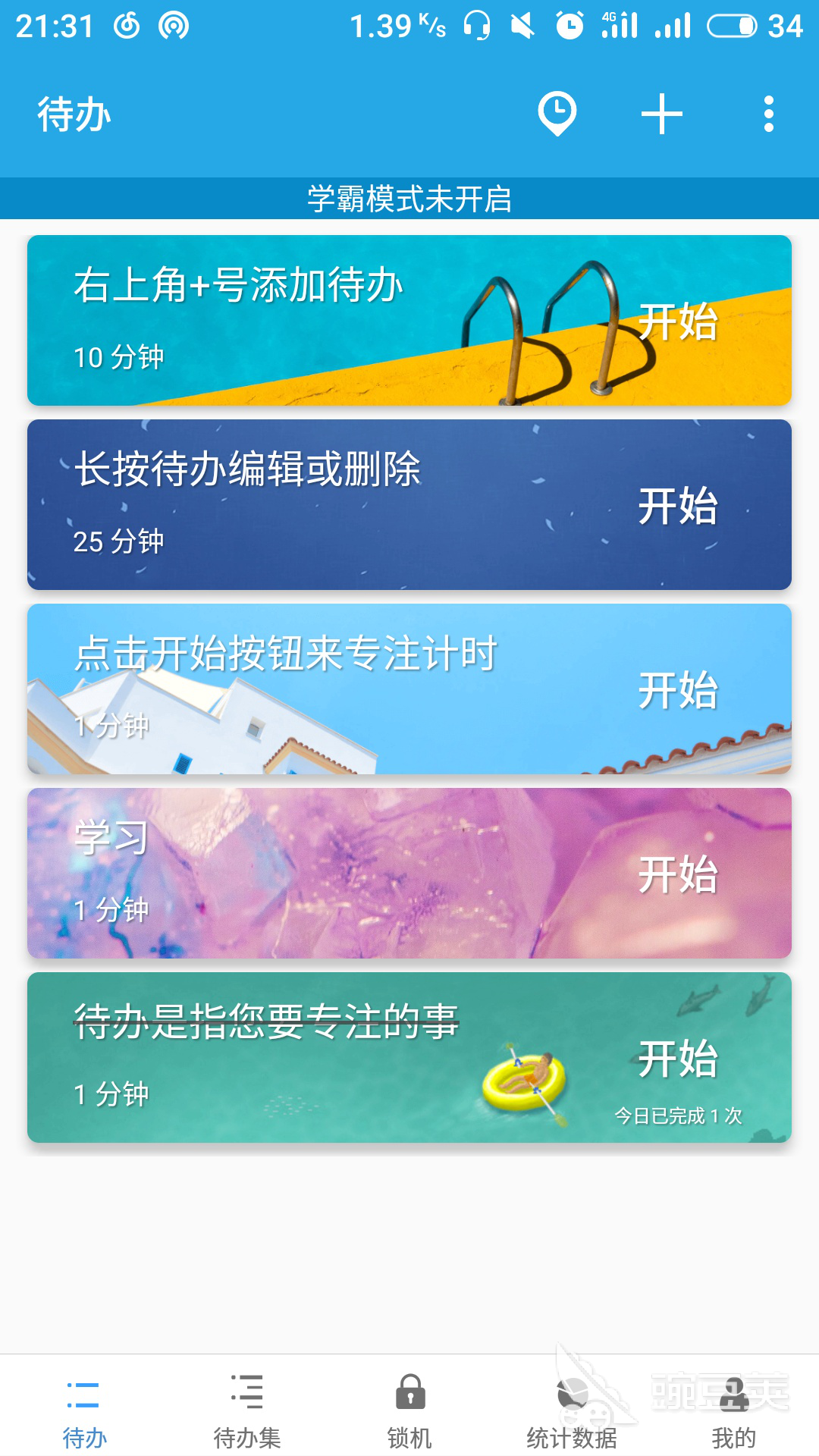
Task: Open the 学习 todo card
Action: pyautogui.click(x=303, y=872)
